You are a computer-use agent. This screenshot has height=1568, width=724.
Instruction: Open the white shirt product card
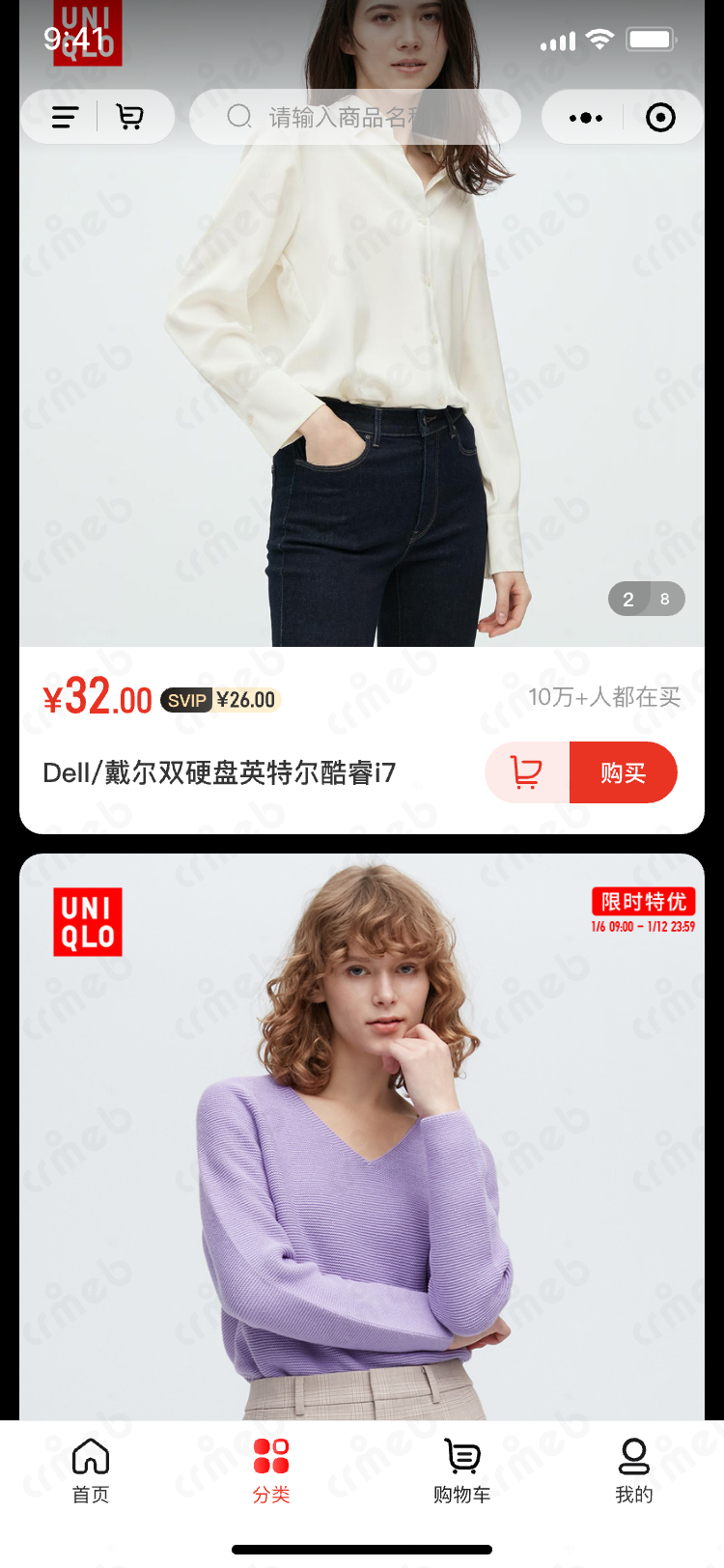[x=362, y=386]
